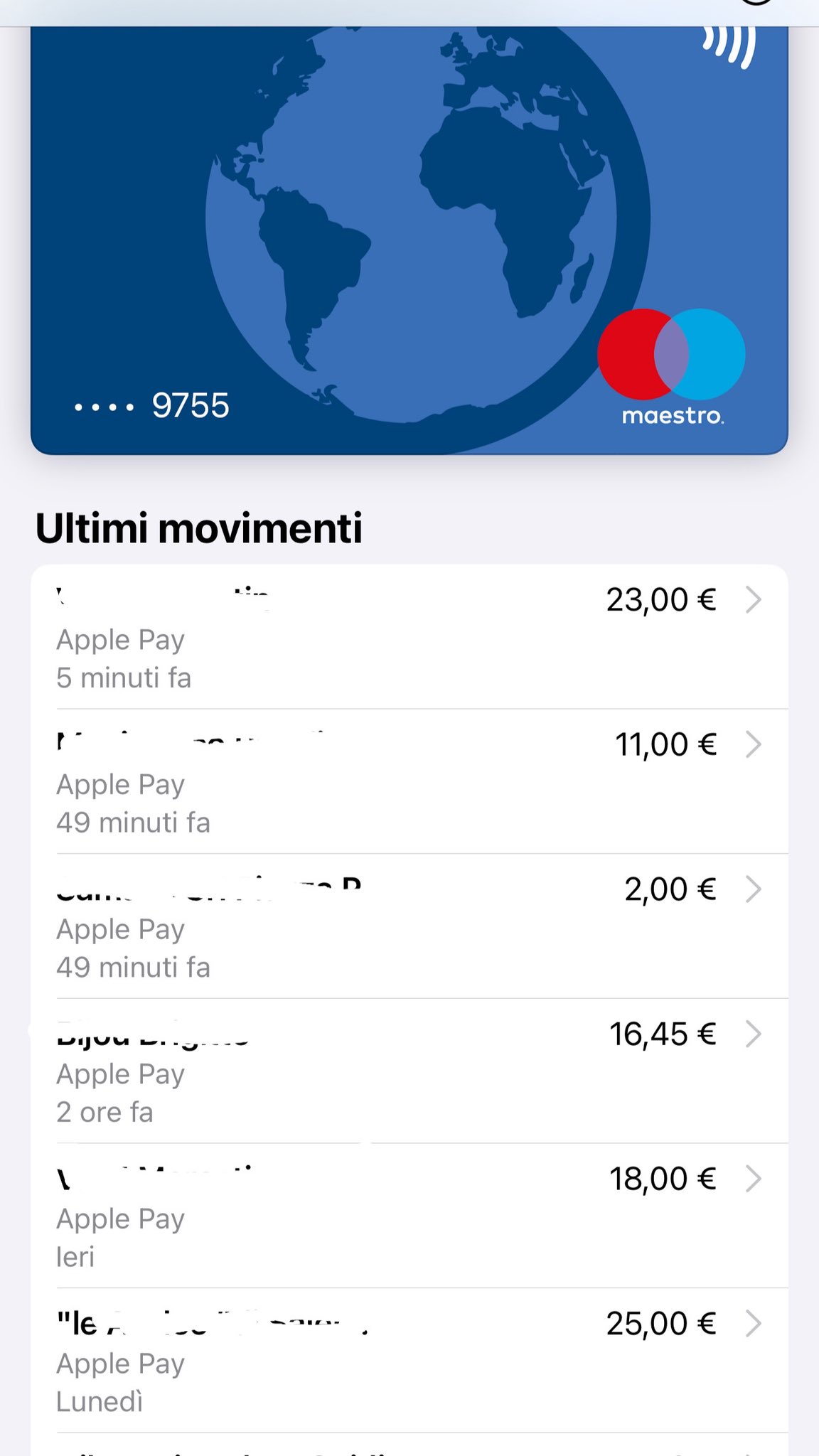This screenshot has height=1456, width=819.
Task: Open the 16,45 € transaction from 2 ore fa
Action: (409, 1071)
